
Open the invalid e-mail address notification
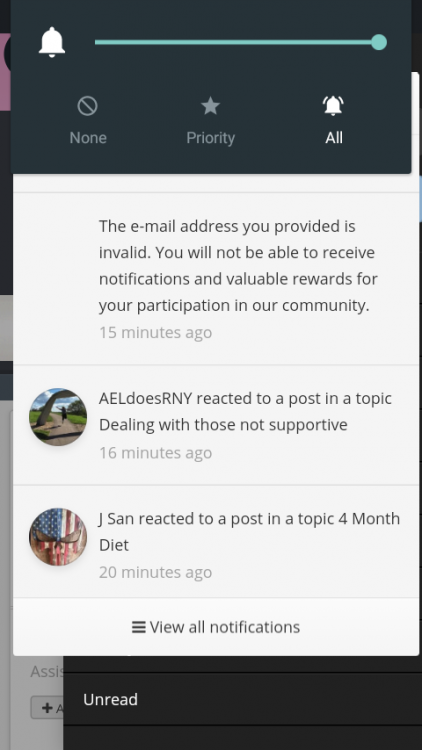point(216,279)
